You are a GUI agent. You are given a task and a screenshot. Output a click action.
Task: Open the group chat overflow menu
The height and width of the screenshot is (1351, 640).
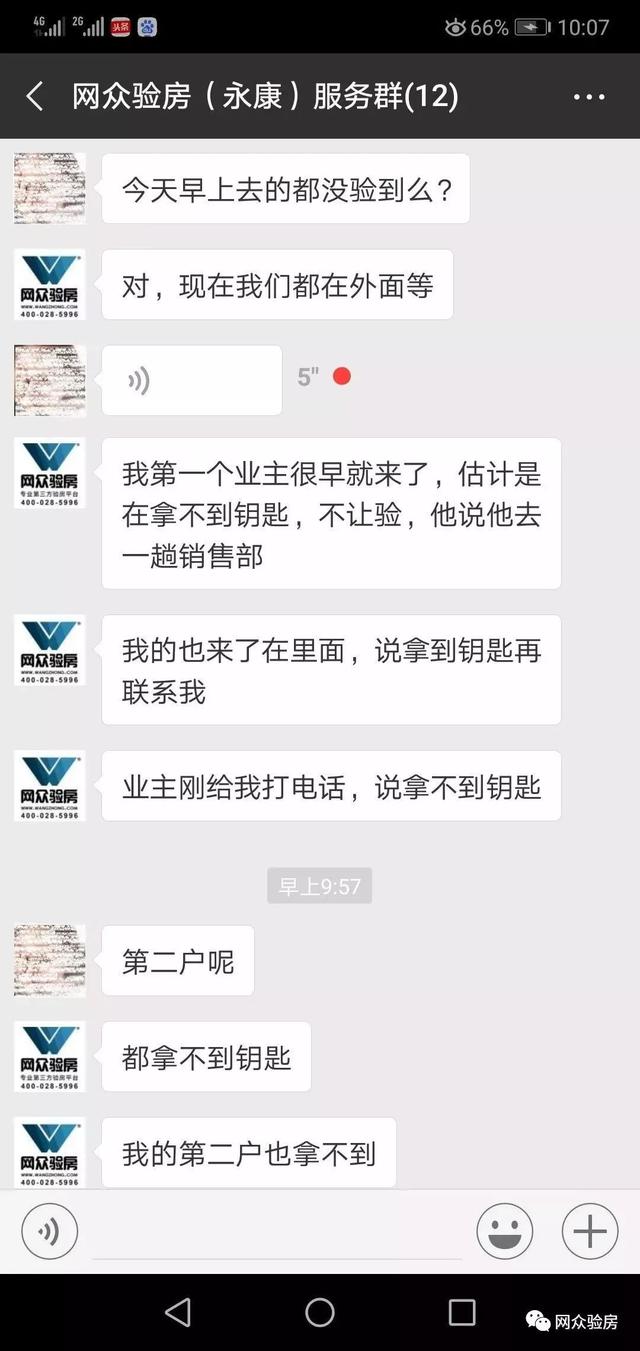(x=589, y=97)
